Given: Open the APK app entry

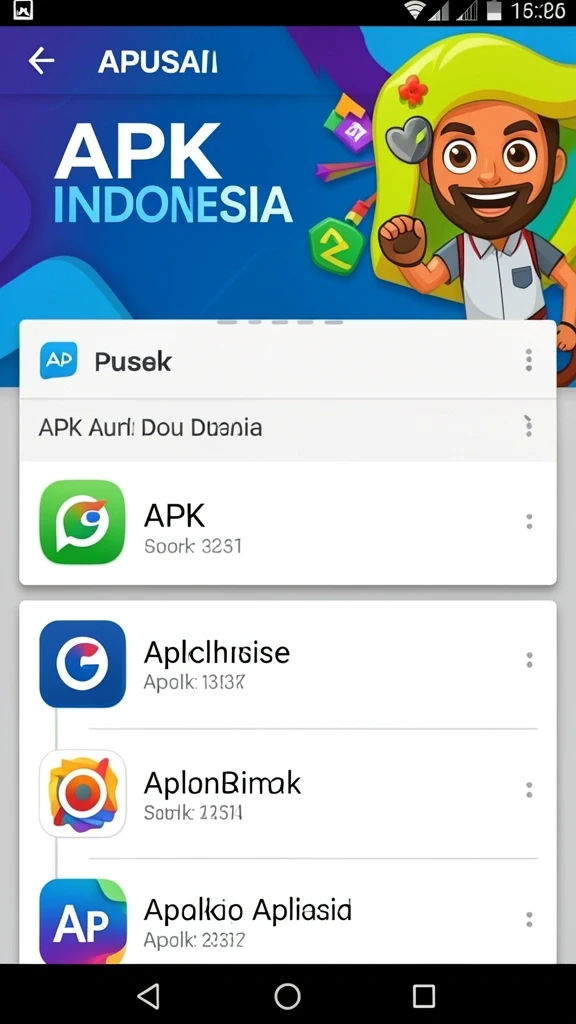Looking at the screenshot, I should click(x=288, y=522).
